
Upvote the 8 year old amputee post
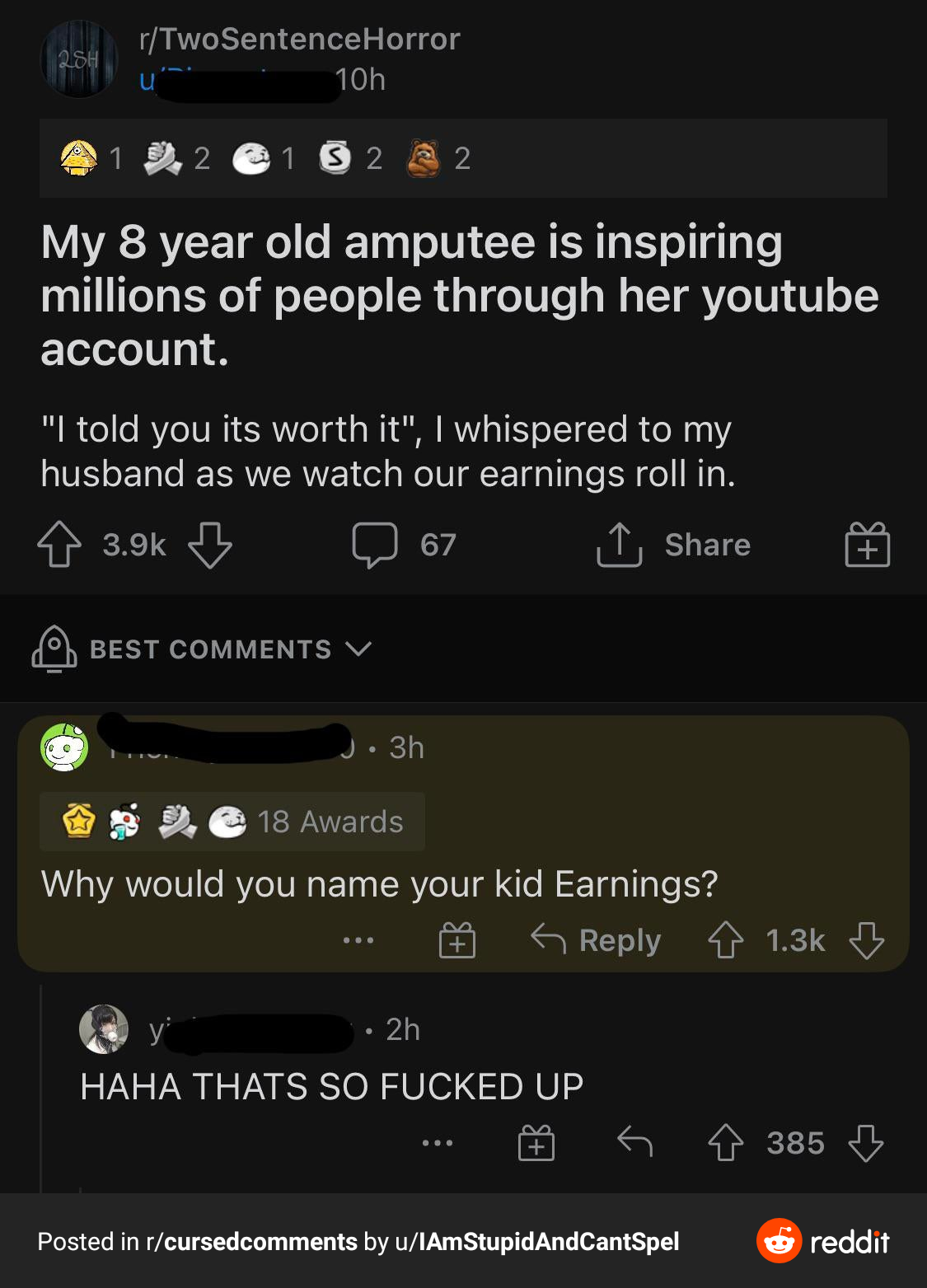click(x=59, y=545)
